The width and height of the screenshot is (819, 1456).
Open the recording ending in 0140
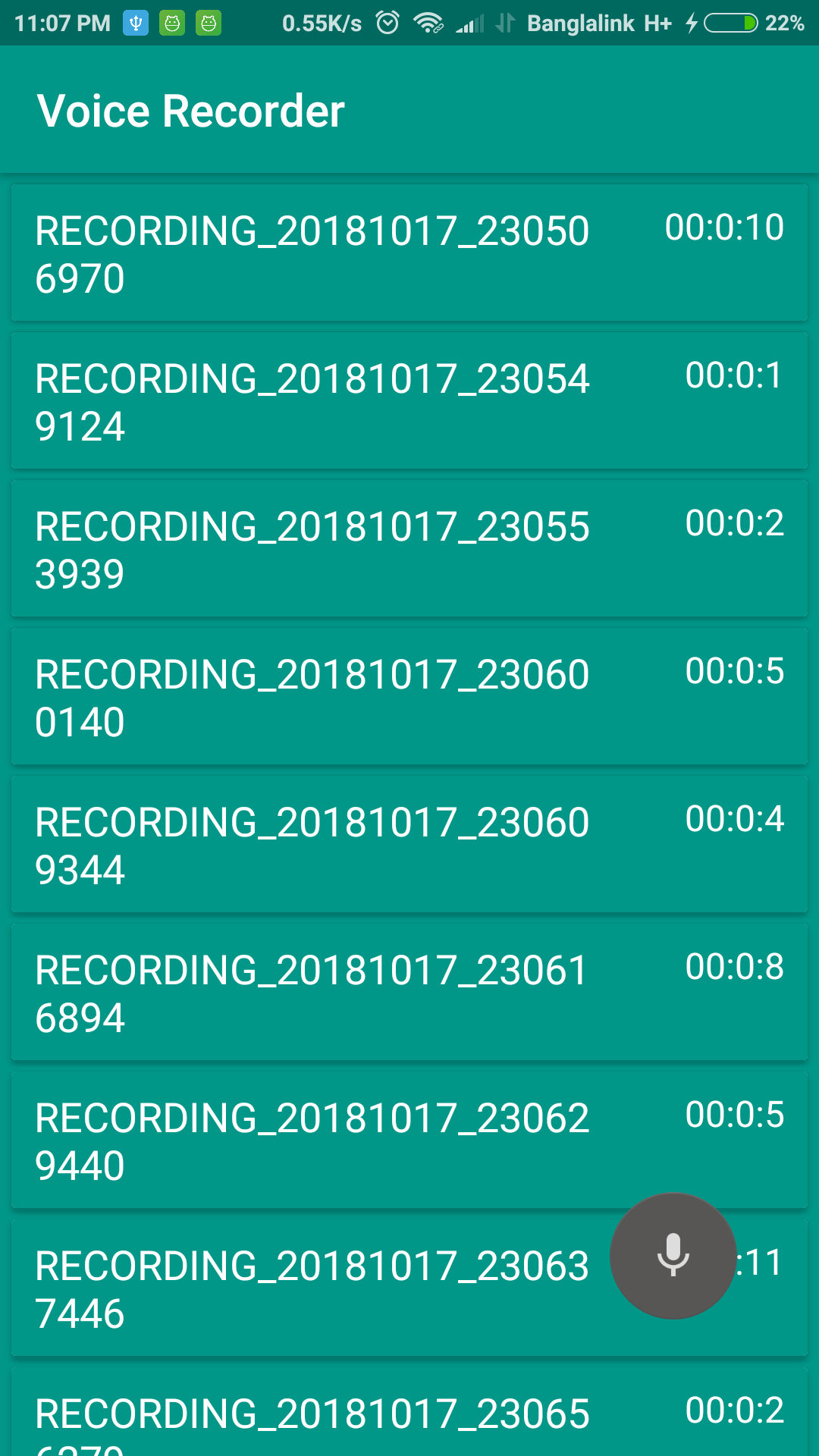point(312,697)
